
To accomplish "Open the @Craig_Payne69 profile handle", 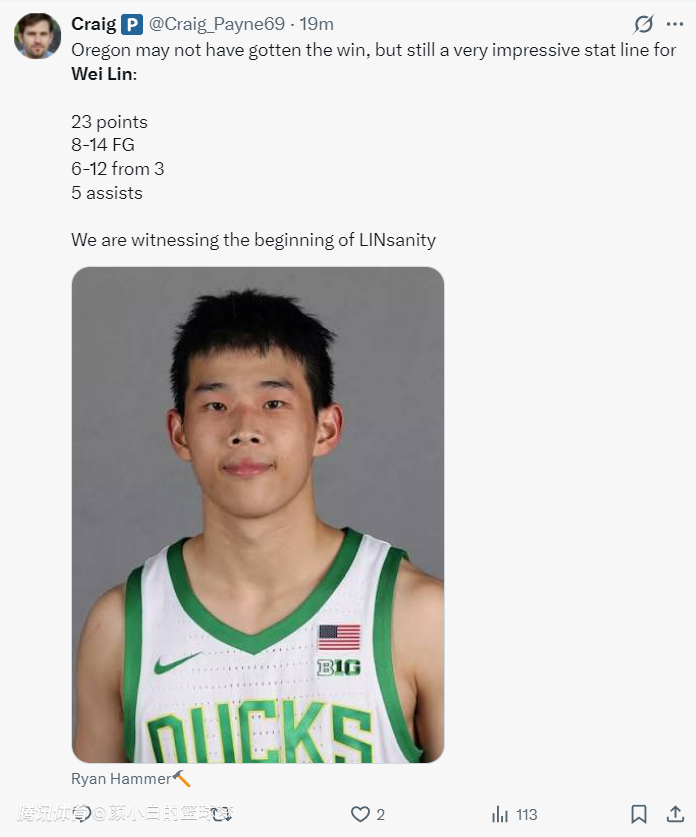I will 216,24.
